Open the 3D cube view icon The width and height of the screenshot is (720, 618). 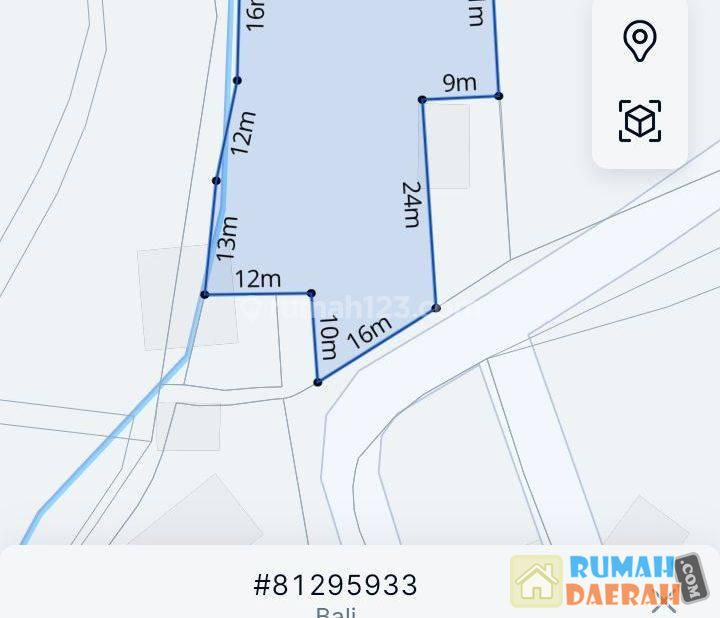pyautogui.click(x=640, y=121)
